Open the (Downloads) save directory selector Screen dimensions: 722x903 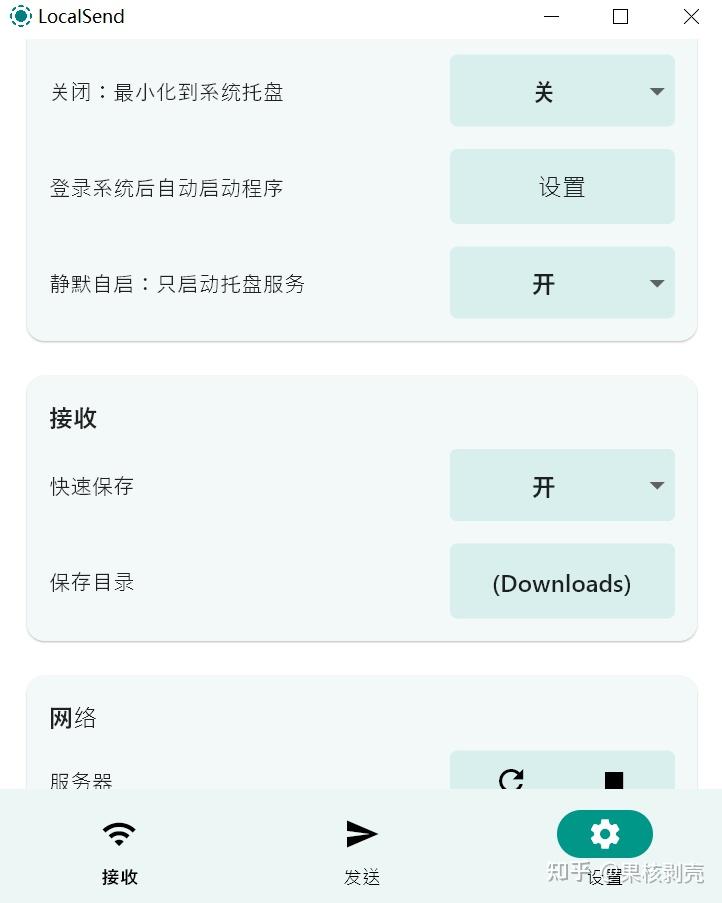pos(562,582)
